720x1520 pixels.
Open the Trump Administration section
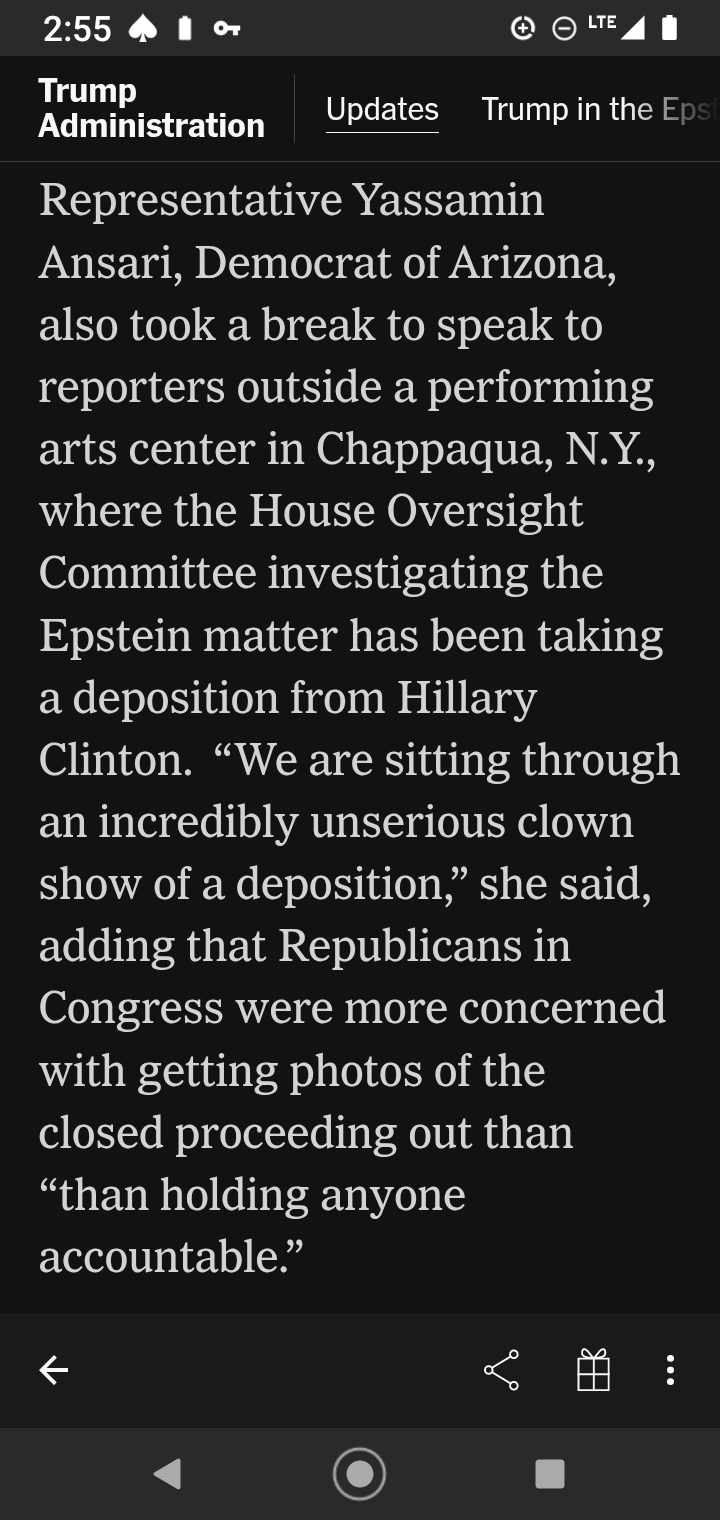pos(151,108)
